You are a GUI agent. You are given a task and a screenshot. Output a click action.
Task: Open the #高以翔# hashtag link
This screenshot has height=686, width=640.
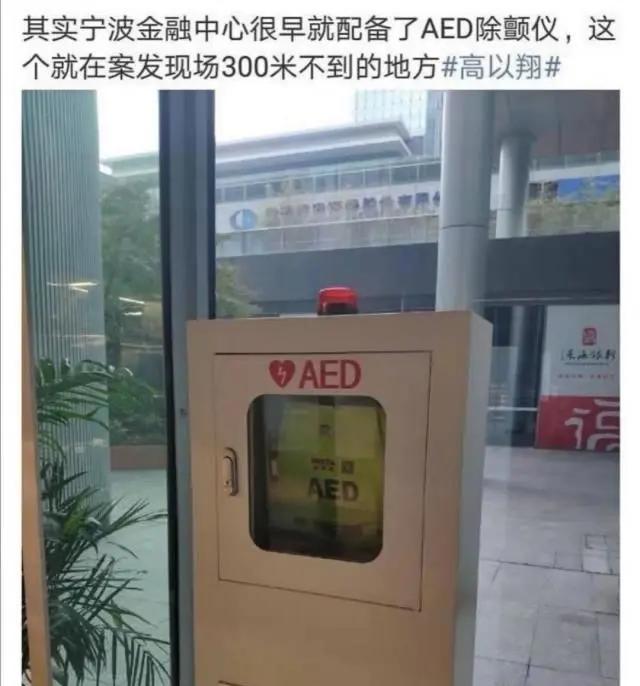tap(501, 68)
